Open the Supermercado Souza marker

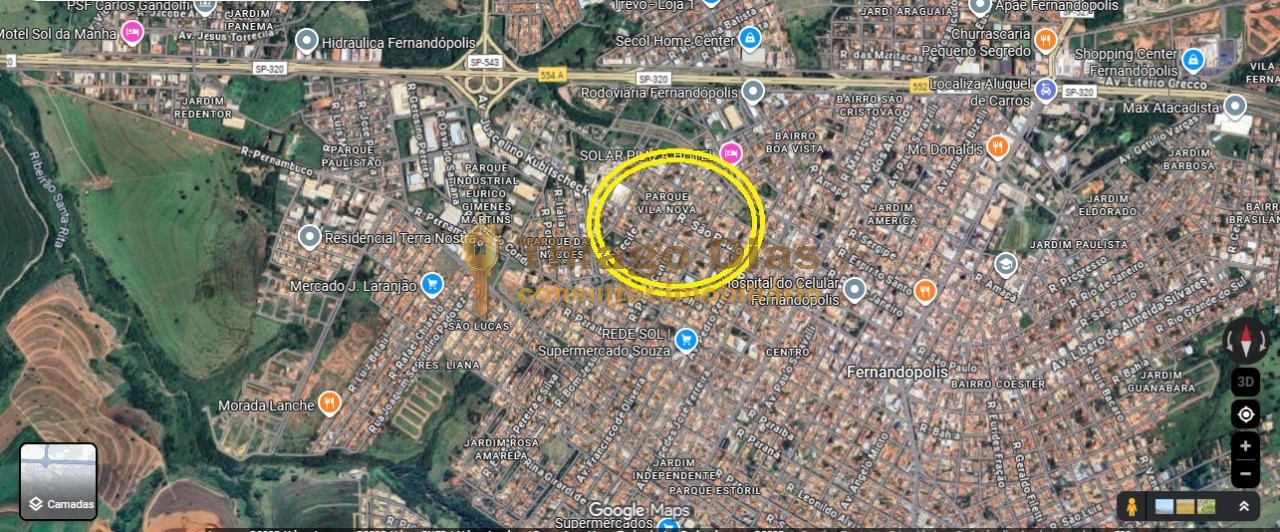(x=686, y=340)
